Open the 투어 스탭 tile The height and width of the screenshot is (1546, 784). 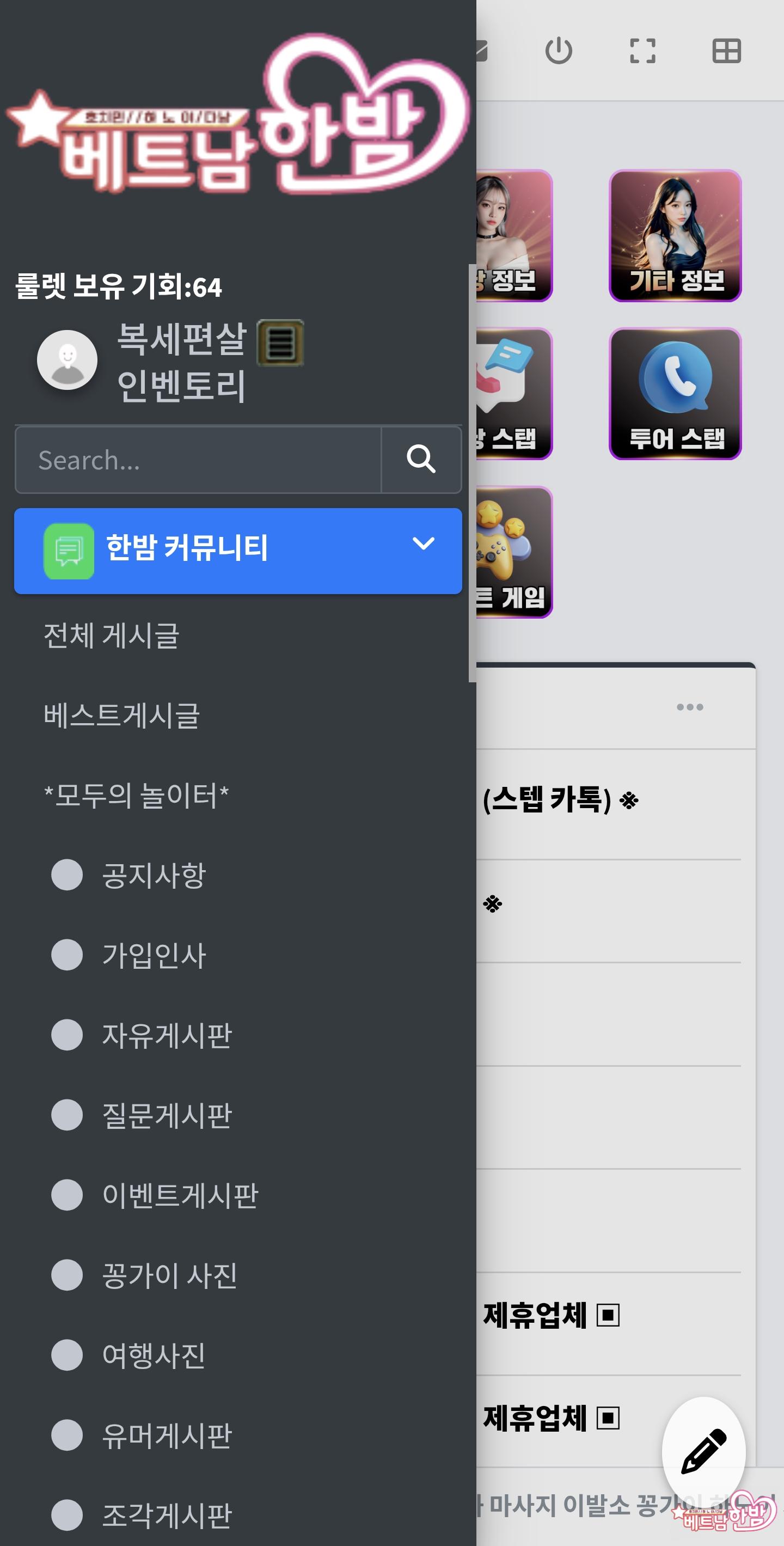pos(675,394)
